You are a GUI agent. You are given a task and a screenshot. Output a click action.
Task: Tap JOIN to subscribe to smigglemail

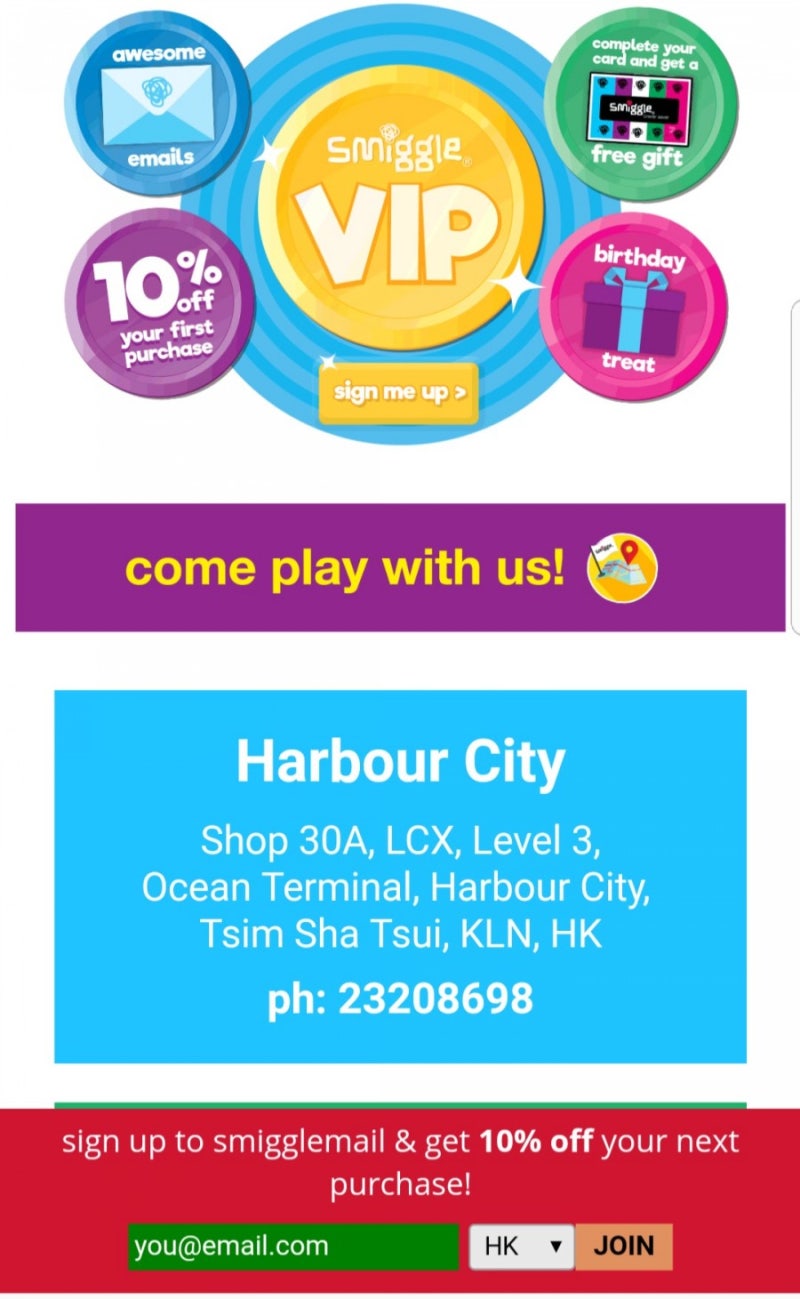pyautogui.click(x=624, y=1246)
